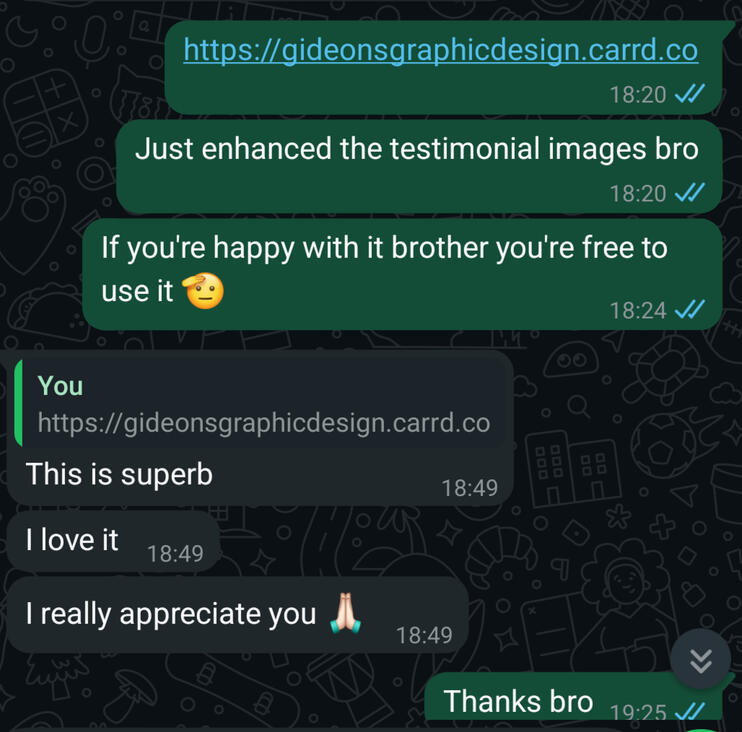Open the gideonsgraphicdesign.carrd.co link

(x=441, y=50)
